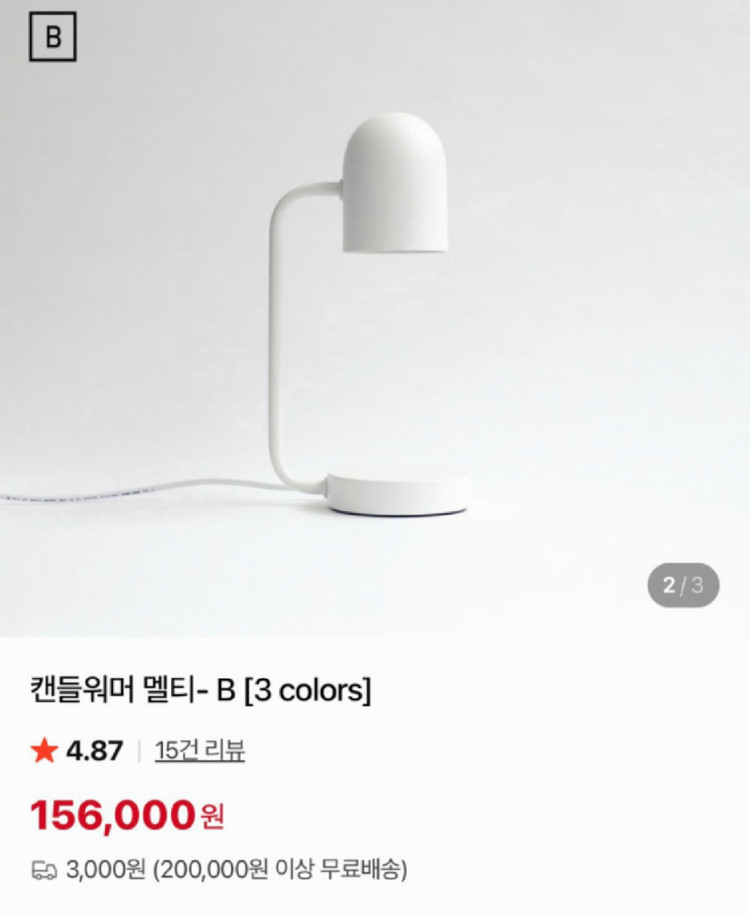Select the candle warmer product photo
750x914 pixels.
click(x=375, y=320)
